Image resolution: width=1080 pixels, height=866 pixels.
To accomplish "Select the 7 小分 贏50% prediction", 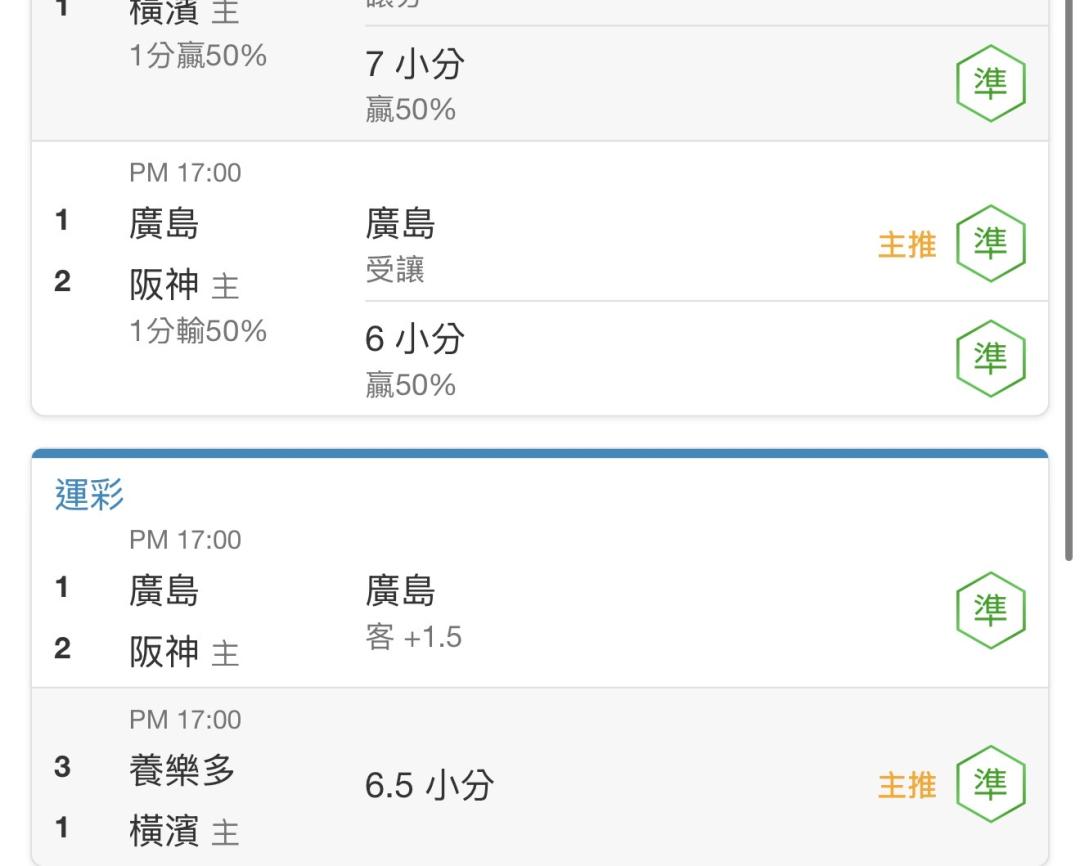I will tap(706, 84).
